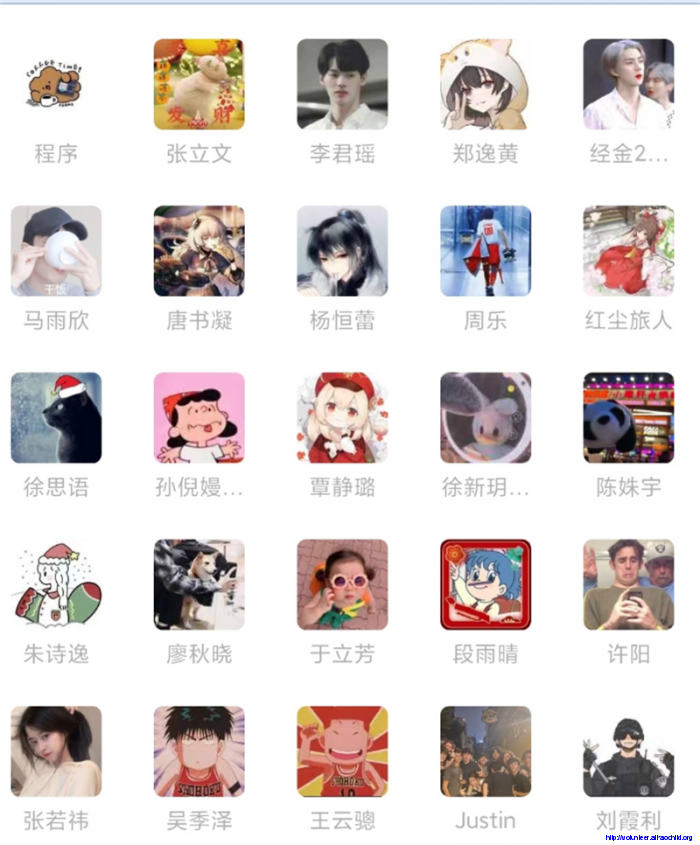
Task: Tap 于立芳's avatar
Action: 342,585
